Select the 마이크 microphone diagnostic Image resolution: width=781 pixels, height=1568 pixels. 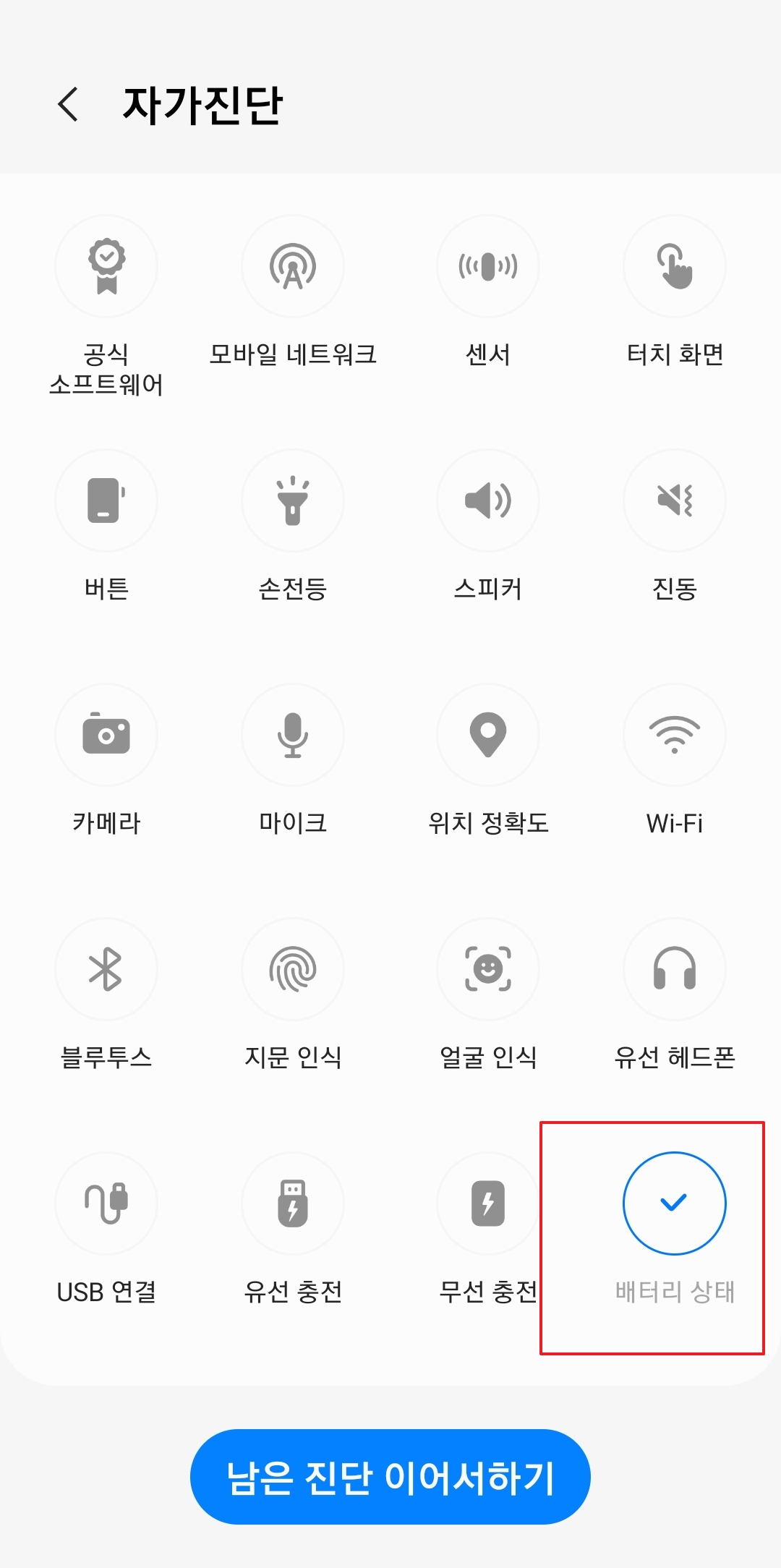(x=292, y=734)
